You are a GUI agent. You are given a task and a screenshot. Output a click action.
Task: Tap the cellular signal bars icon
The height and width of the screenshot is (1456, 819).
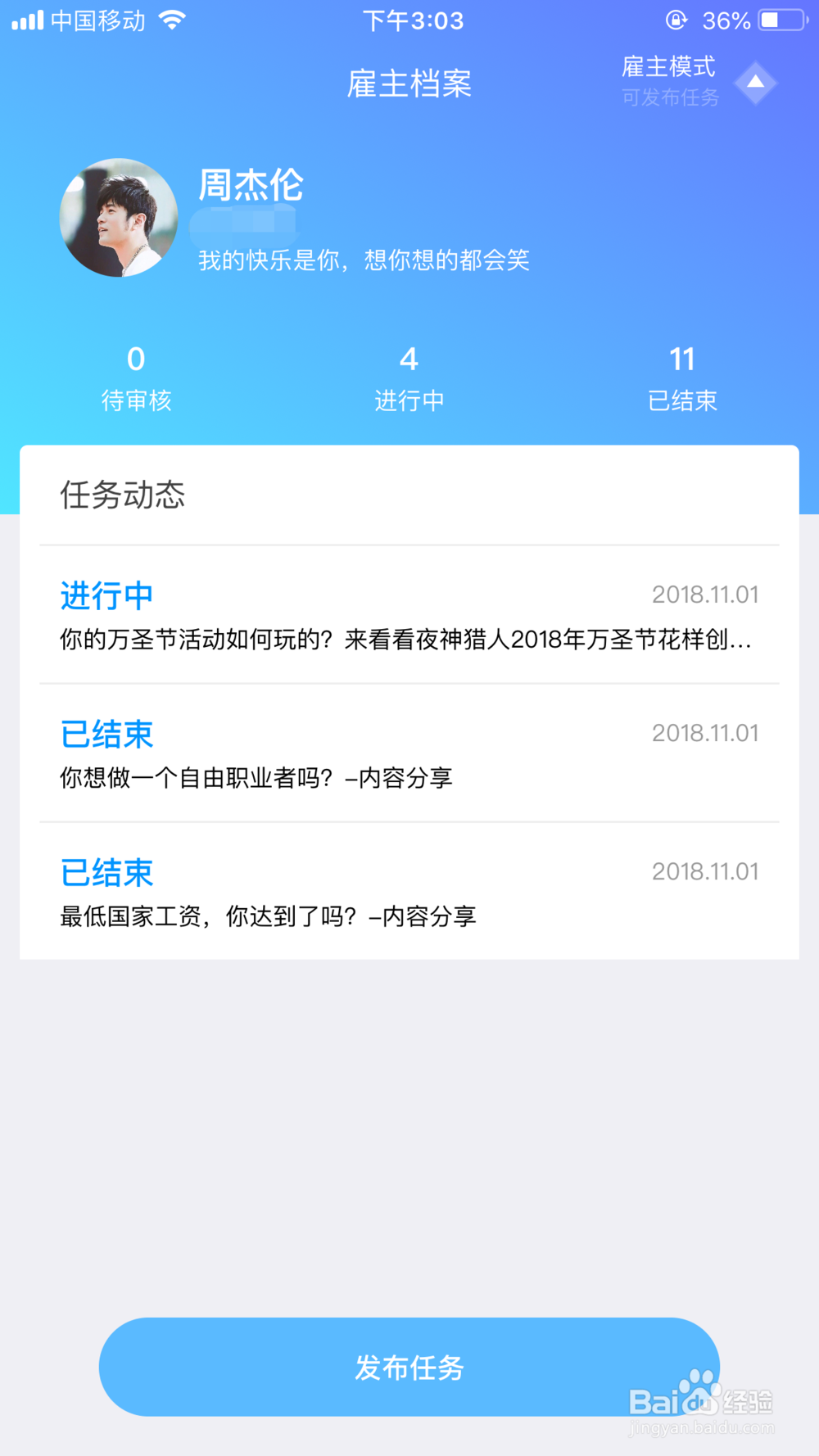tap(28, 20)
